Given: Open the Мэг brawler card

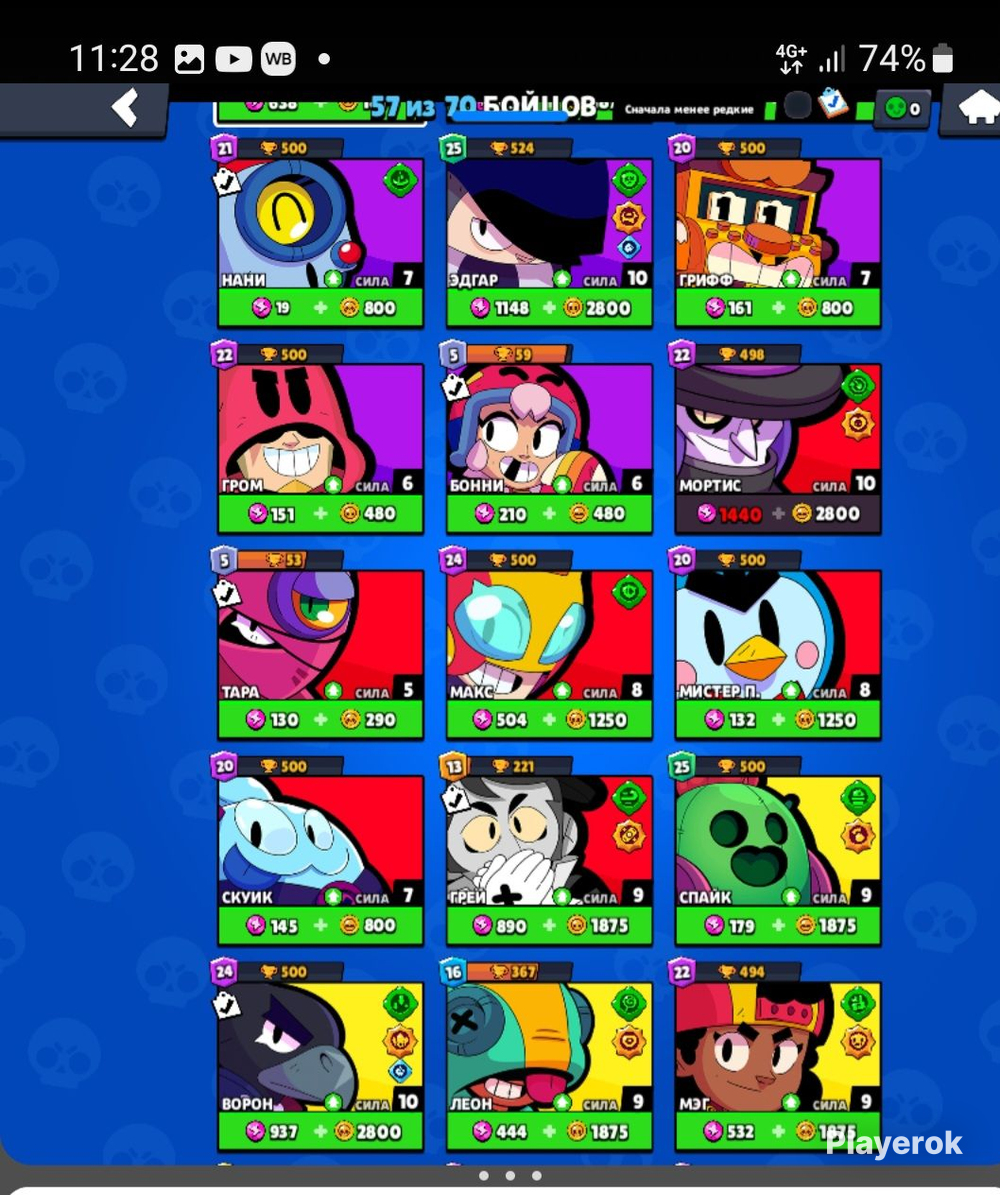Looking at the screenshot, I should point(777,1056).
